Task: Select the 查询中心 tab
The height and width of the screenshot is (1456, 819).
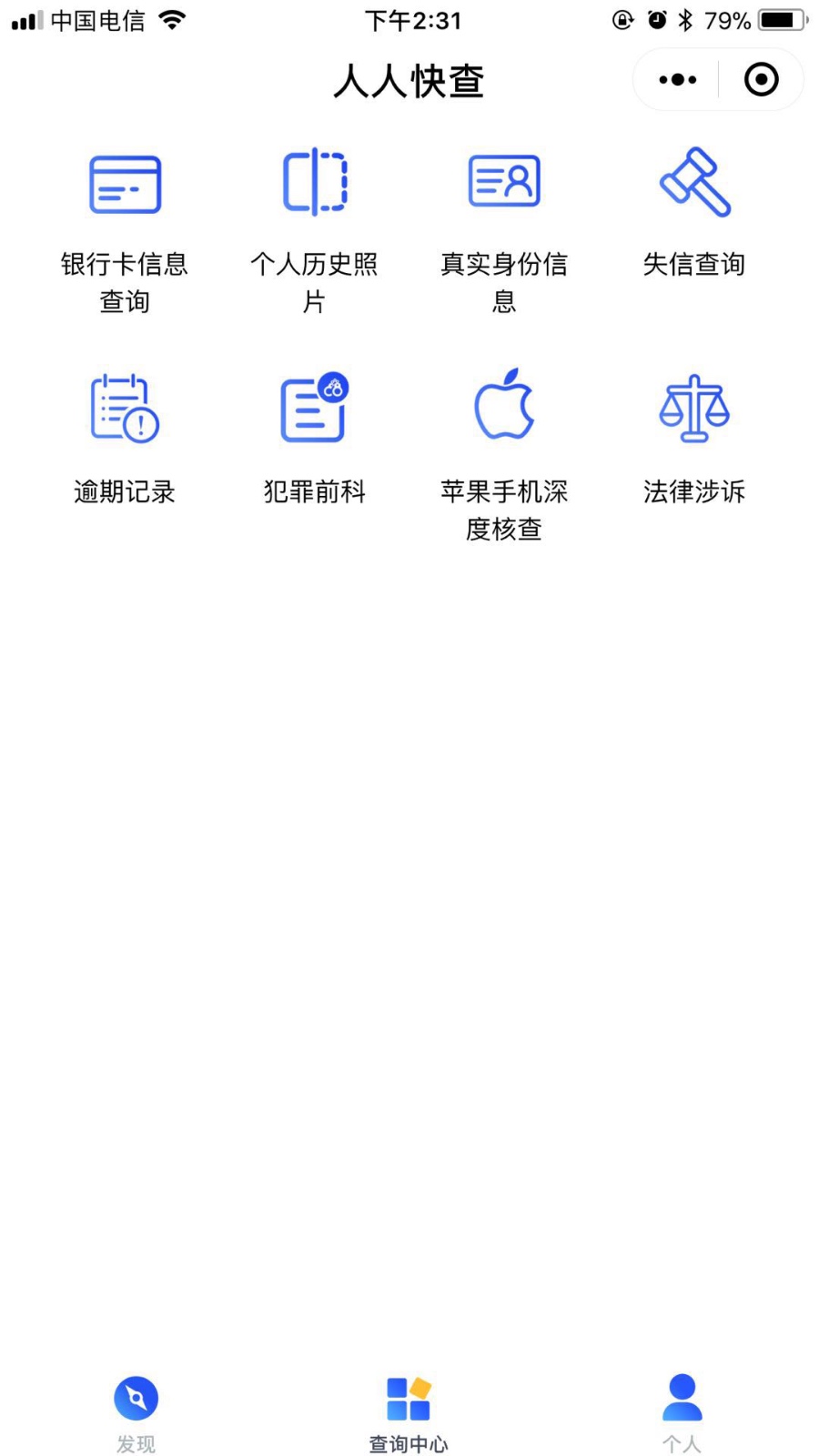Action: tap(409, 1415)
